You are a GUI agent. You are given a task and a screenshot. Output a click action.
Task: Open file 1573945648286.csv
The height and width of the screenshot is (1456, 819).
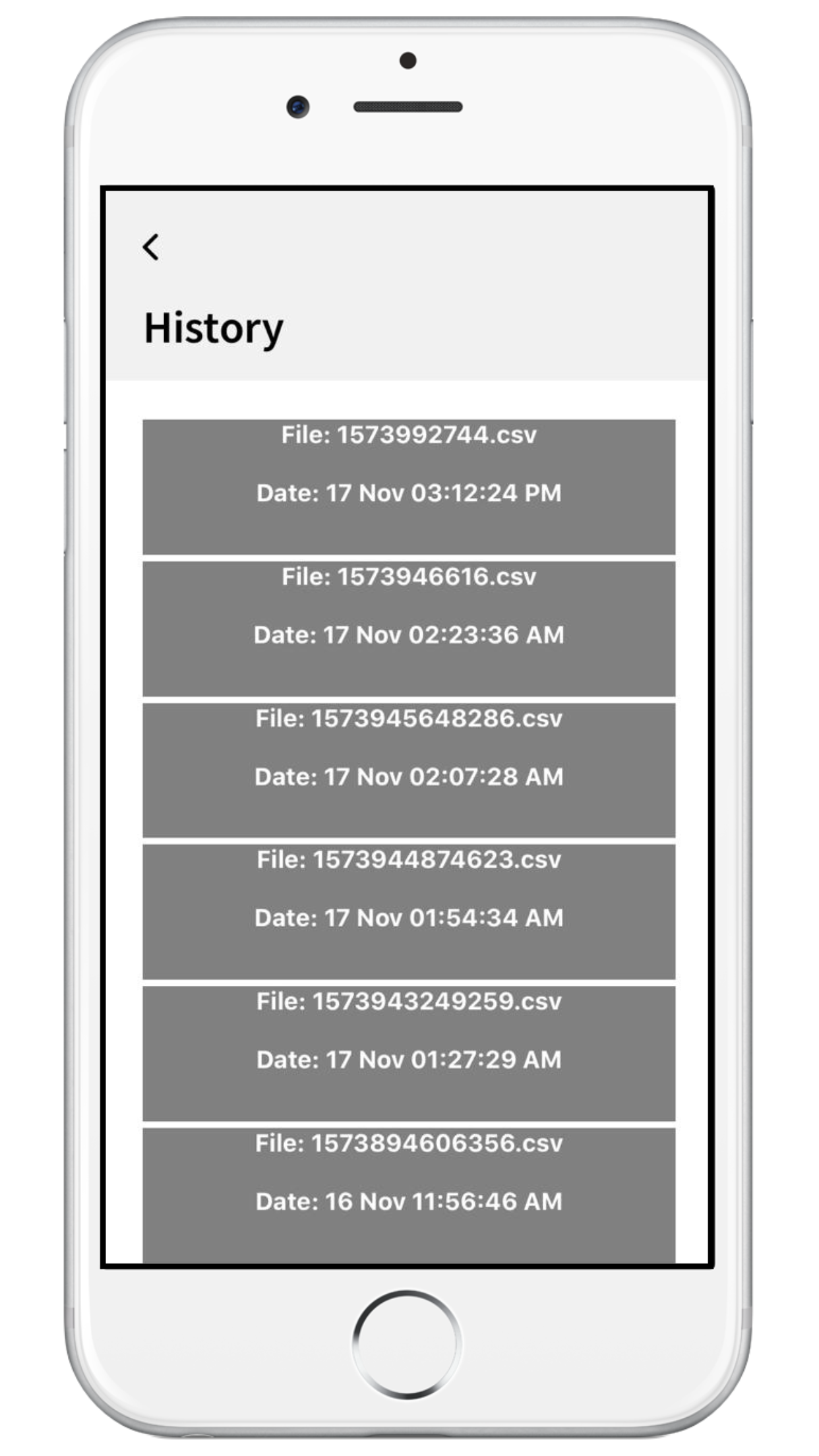click(409, 770)
